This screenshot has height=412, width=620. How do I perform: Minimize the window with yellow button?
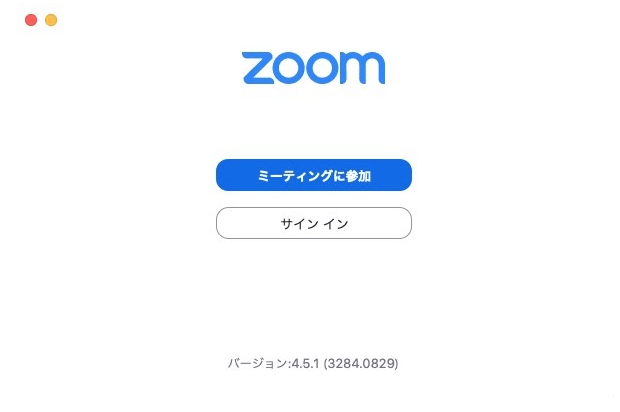click(x=51, y=20)
